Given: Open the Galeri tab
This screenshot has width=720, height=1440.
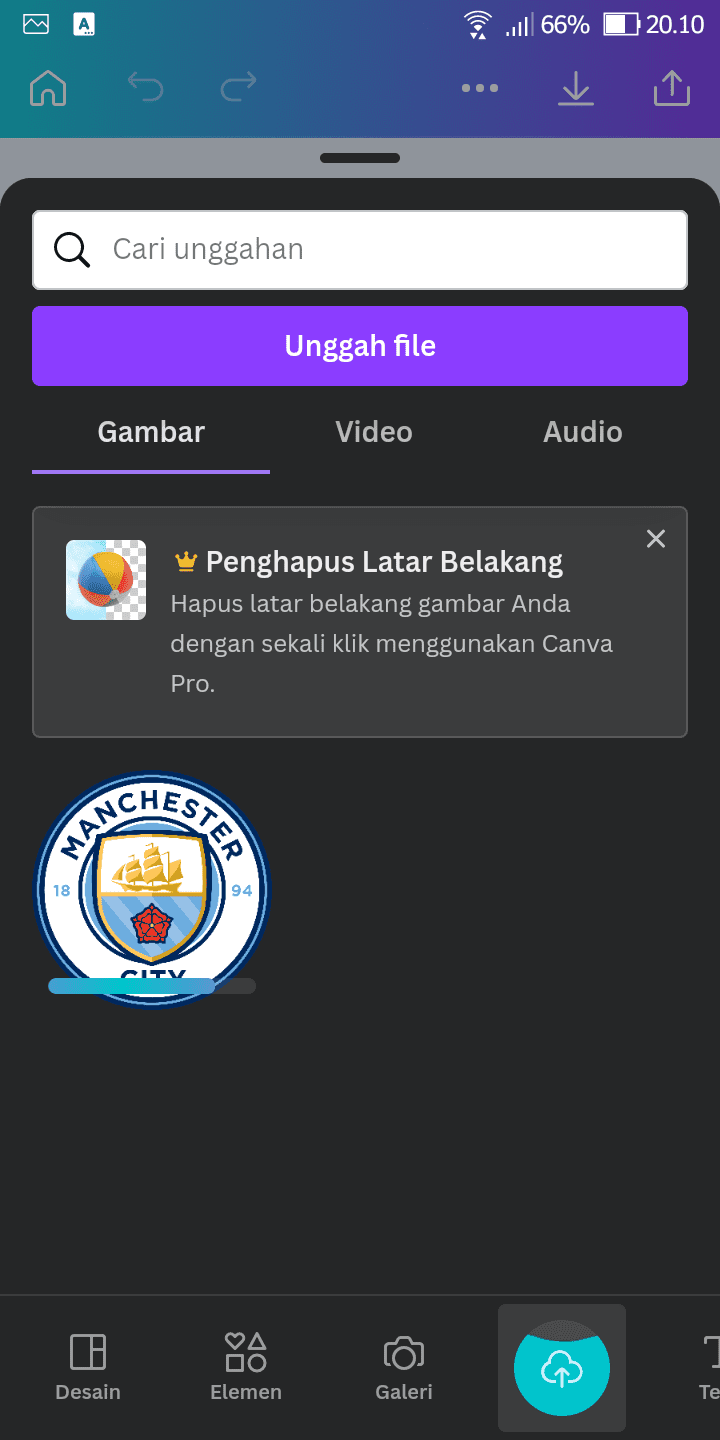Looking at the screenshot, I should (404, 1367).
